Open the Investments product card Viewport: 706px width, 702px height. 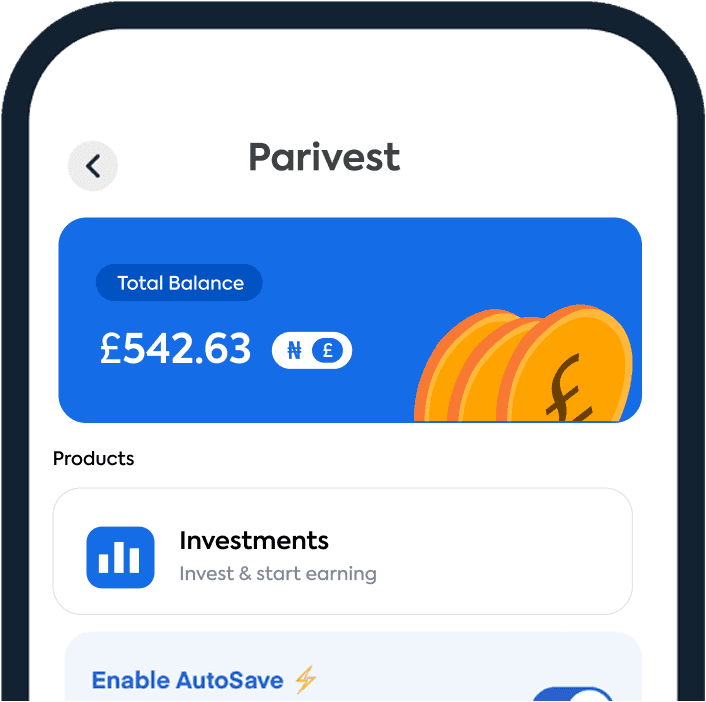342,551
